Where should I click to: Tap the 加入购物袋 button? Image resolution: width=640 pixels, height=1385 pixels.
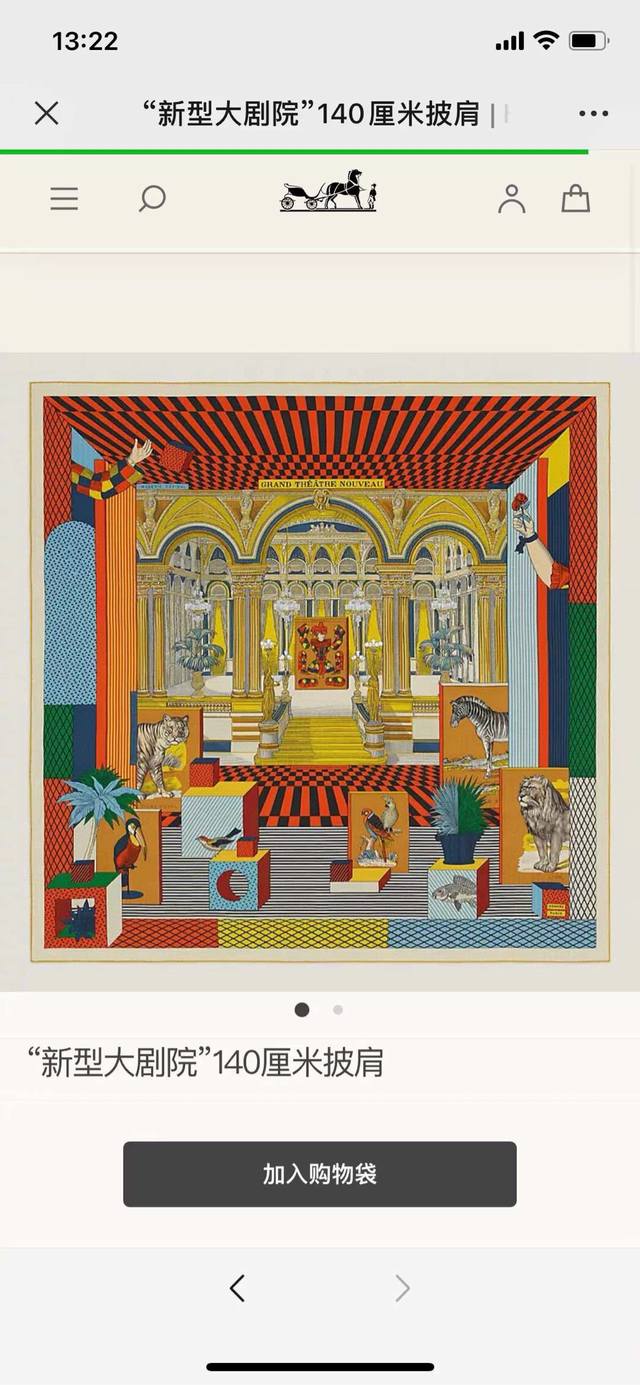(x=320, y=1174)
